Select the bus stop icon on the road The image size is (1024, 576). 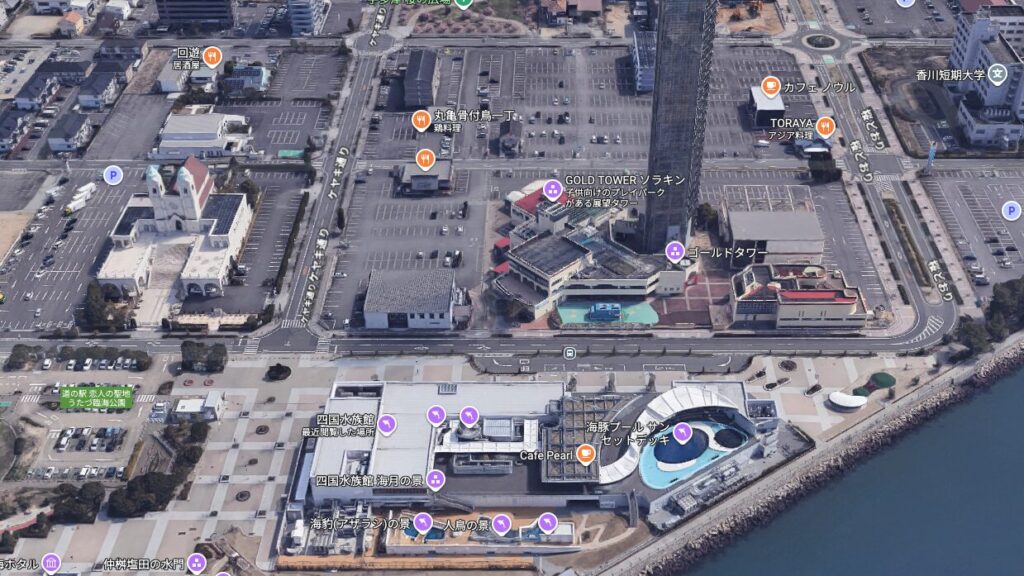tap(568, 352)
